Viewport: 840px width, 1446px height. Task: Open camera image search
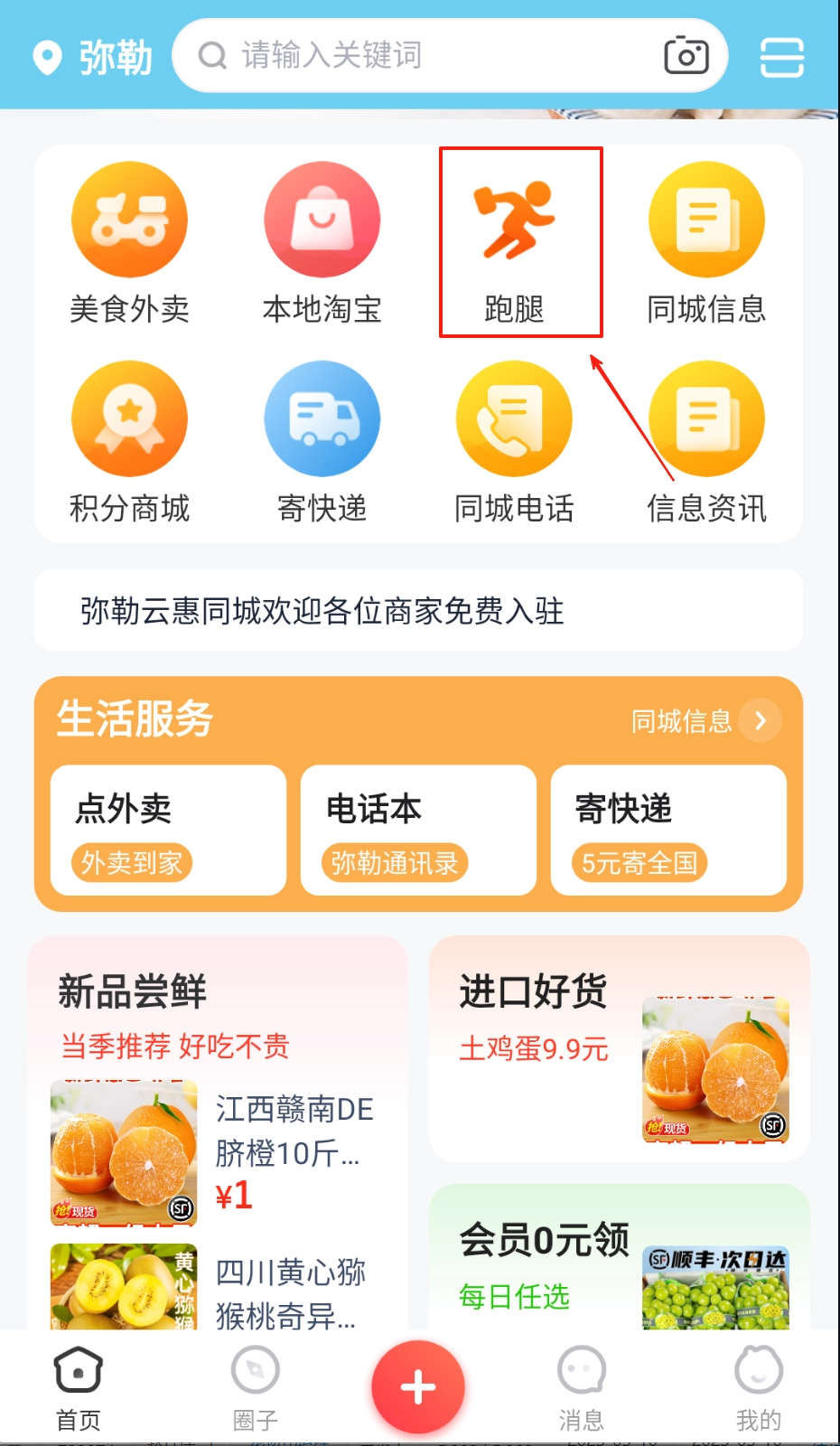coord(686,56)
